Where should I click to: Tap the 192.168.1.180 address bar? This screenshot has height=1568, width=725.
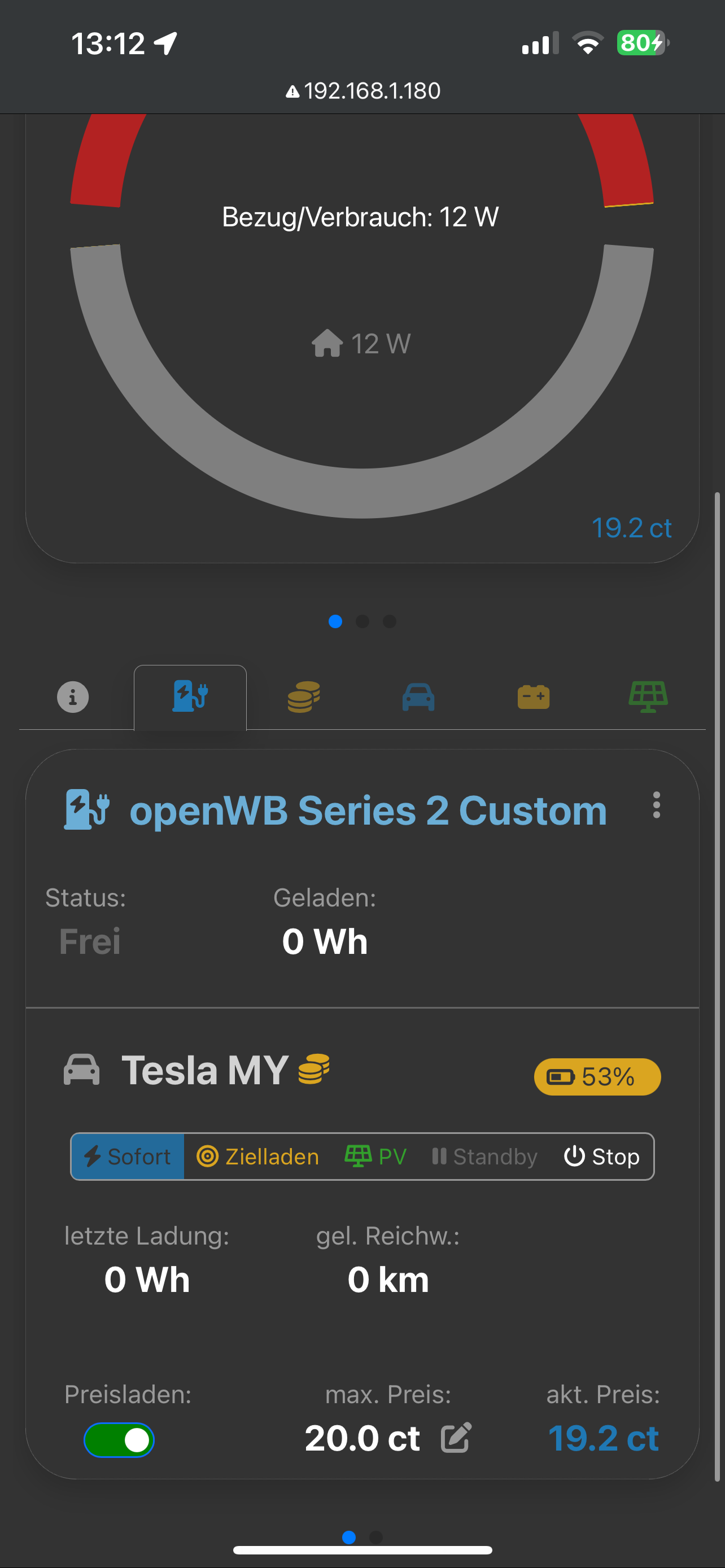point(363,91)
